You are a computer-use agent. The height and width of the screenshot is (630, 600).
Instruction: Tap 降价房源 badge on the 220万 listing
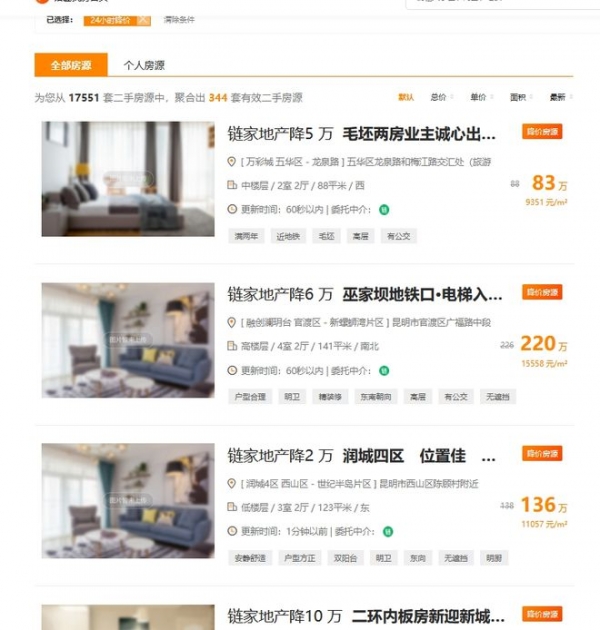coord(542,292)
